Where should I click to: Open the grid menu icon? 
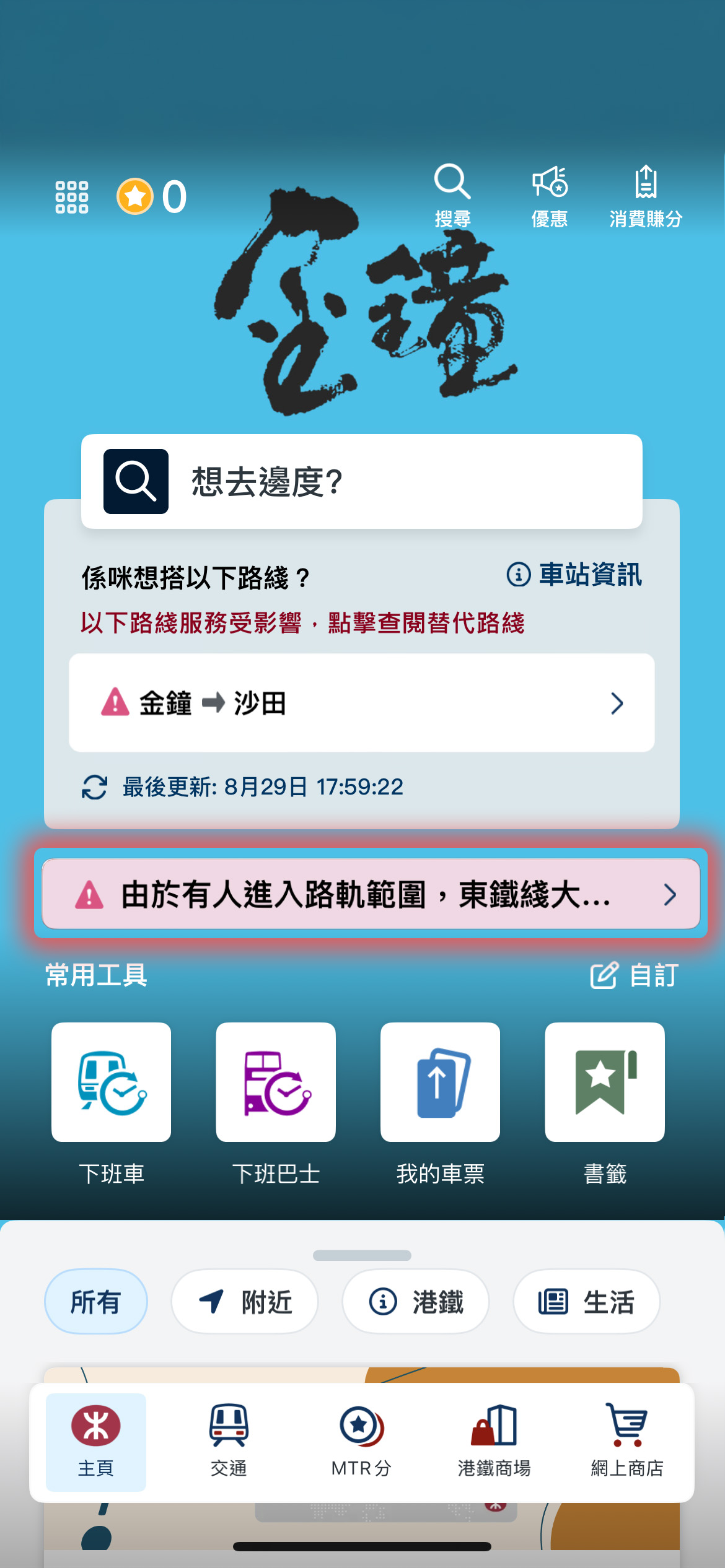click(x=72, y=197)
